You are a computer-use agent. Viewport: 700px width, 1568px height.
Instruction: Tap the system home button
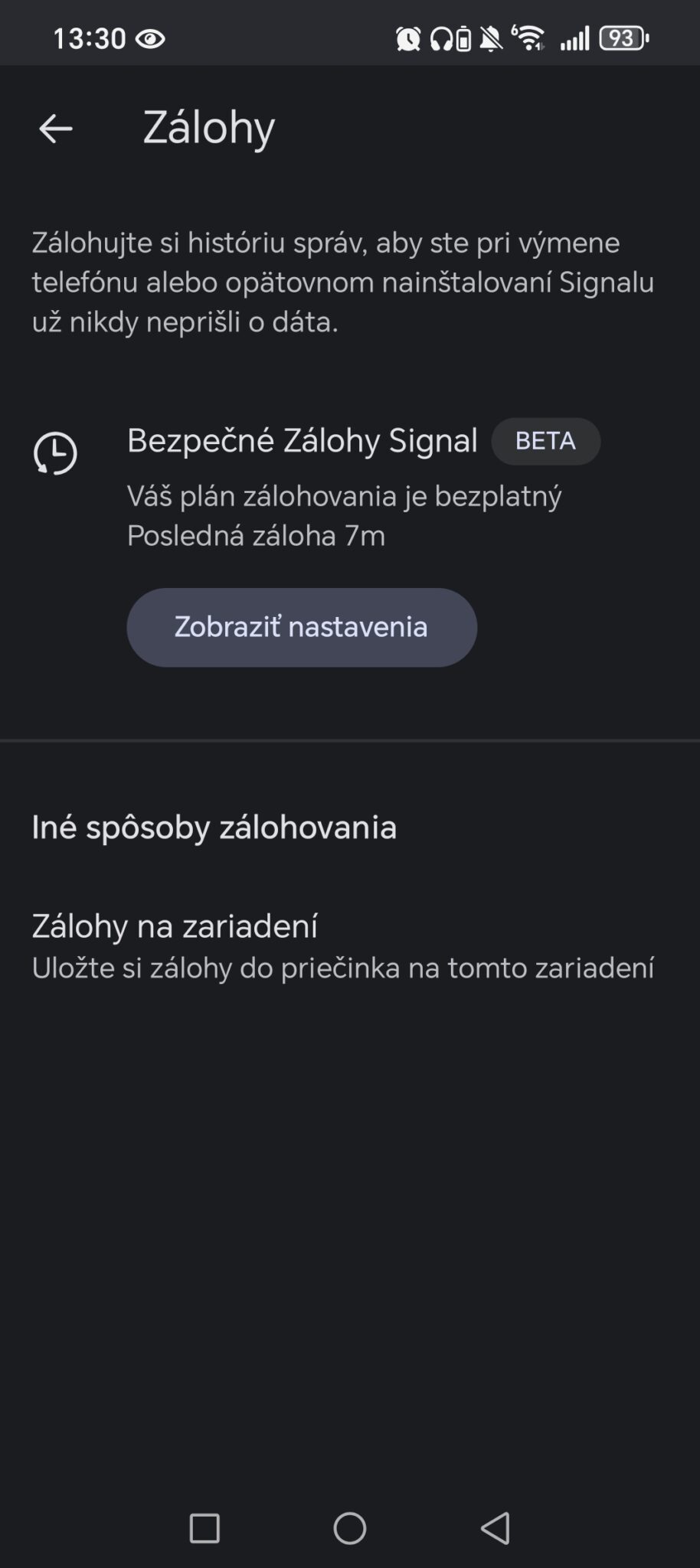tap(350, 1529)
